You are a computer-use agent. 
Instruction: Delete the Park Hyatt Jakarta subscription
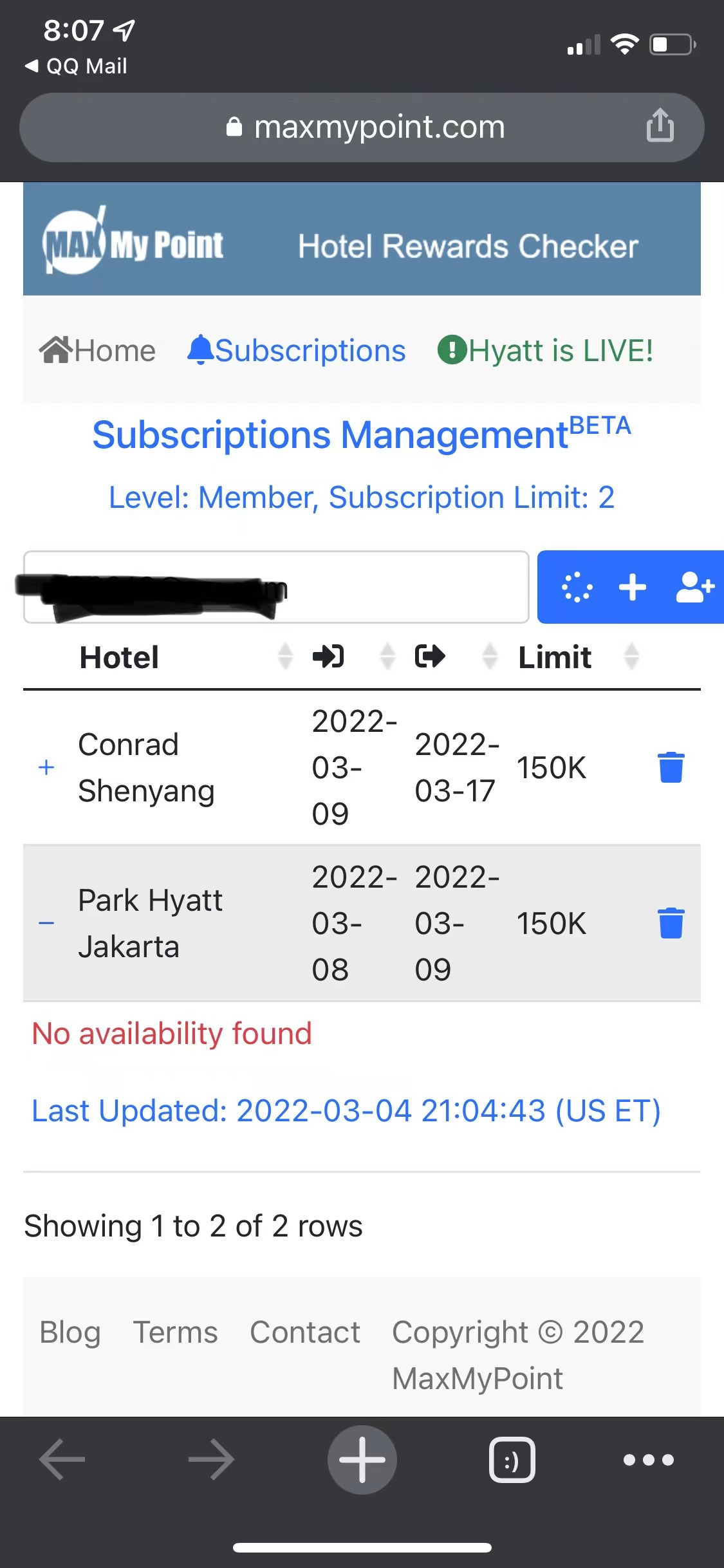pyautogui.click(x=671, y=923)
